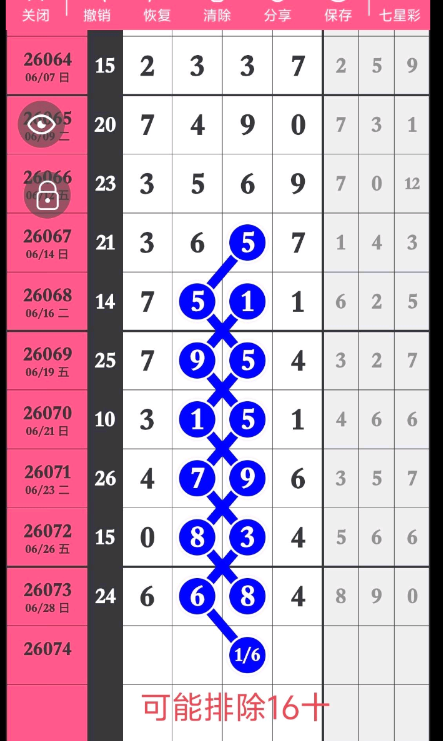This screenshot has height=741, width=443.
Task: Clear all drawings with 清除
Action: 217,14
